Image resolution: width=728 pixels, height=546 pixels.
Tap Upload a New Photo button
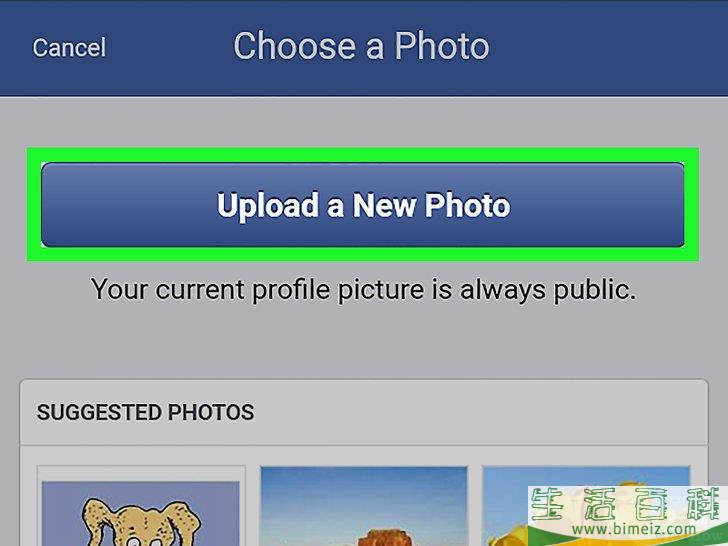click(x=363, y=205)
